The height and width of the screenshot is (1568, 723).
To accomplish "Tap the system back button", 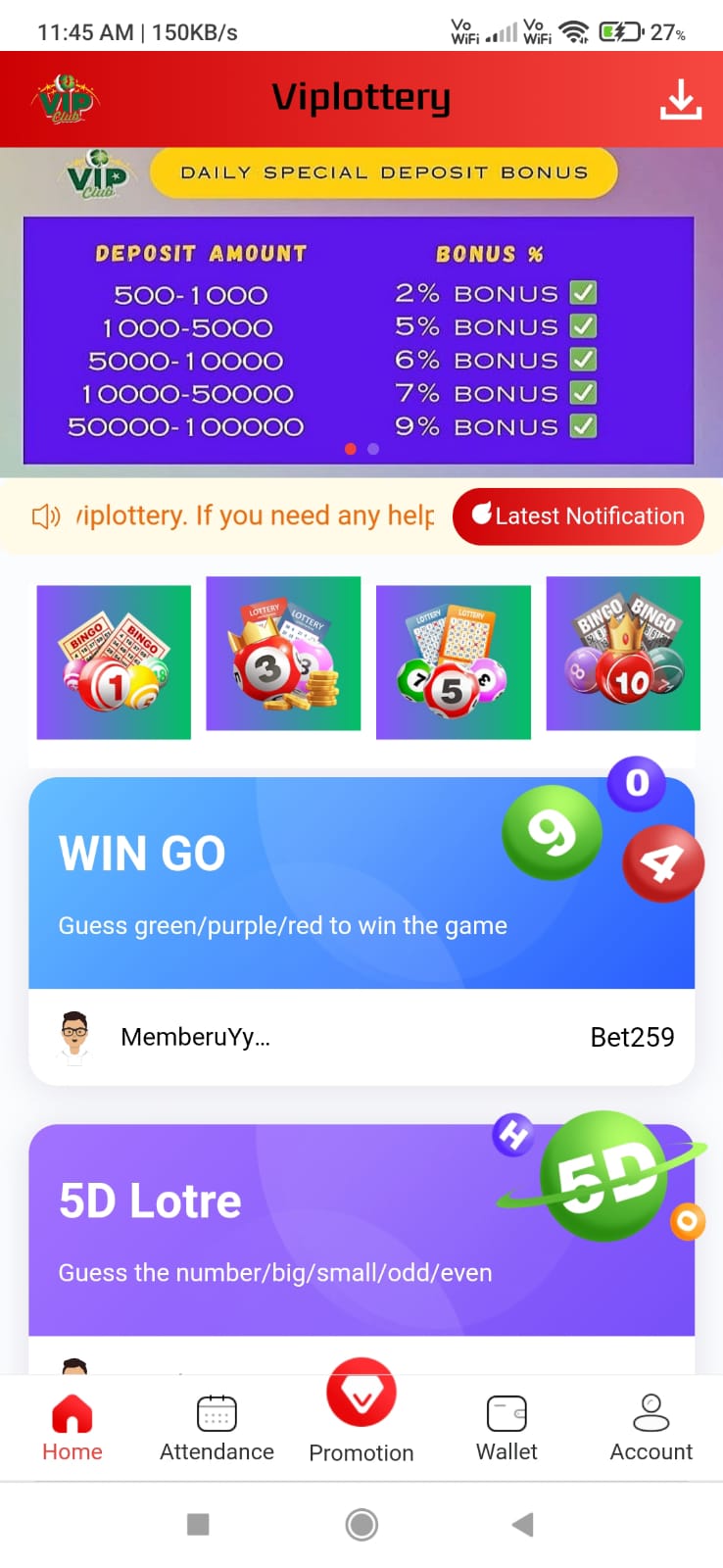I will [523, 1524].
